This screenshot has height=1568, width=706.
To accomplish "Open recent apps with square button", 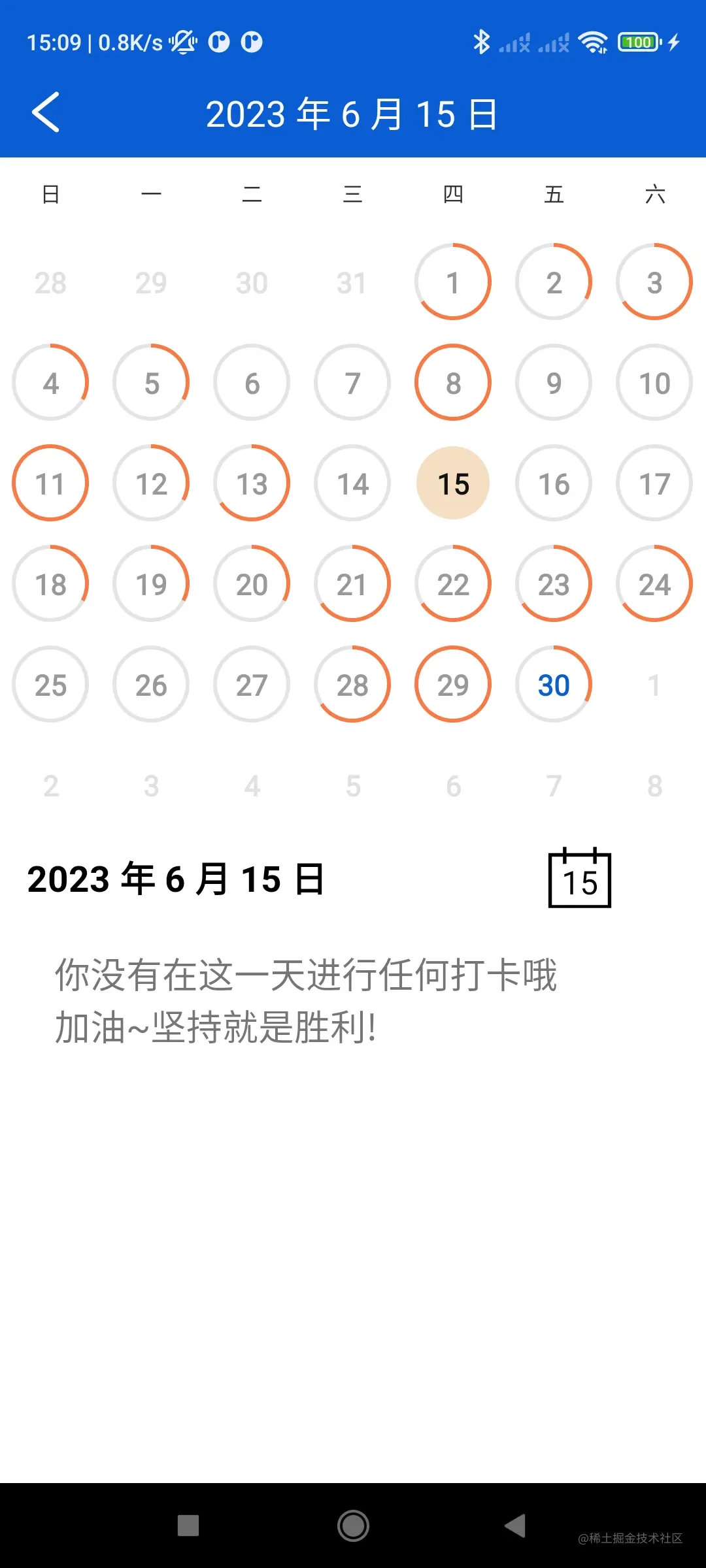I will (188, 1526).
